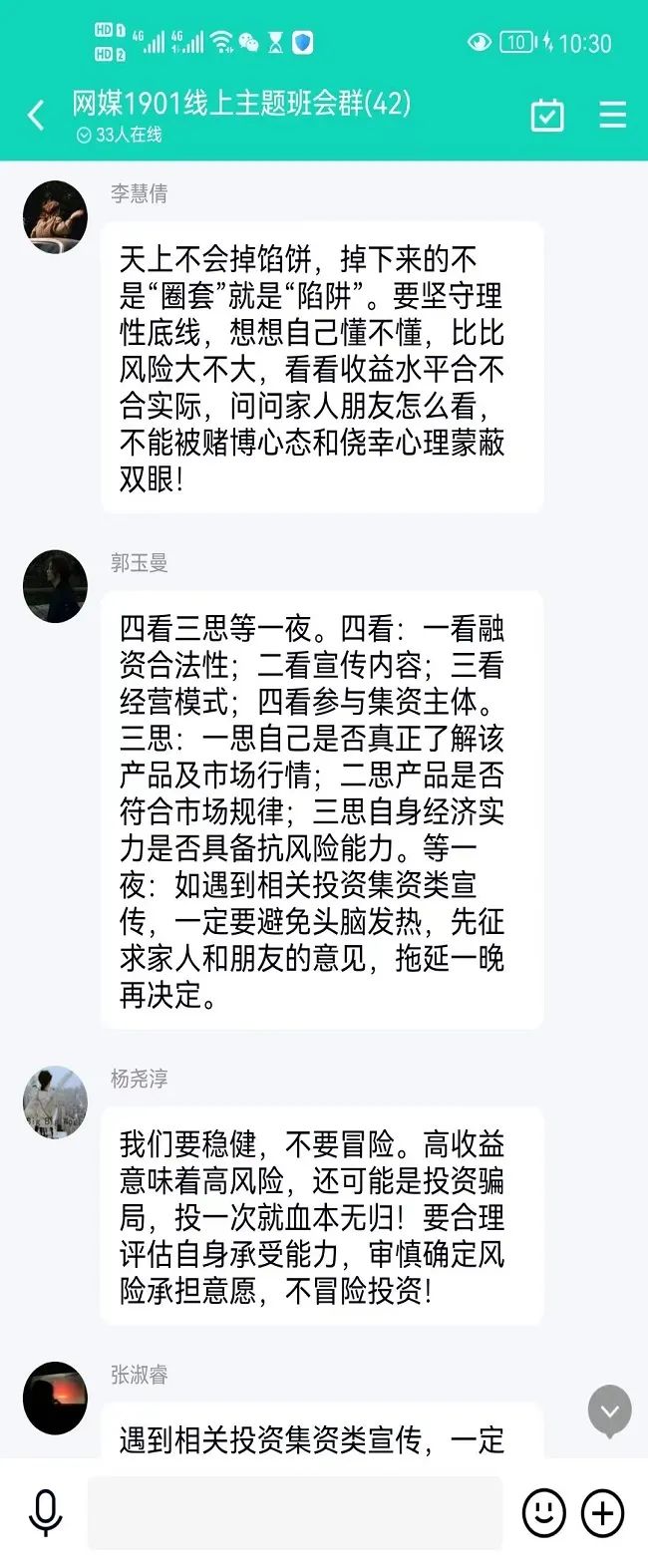View 杨尧淳's profile avatar
648x1568 pixels.
pos(55,1101)
